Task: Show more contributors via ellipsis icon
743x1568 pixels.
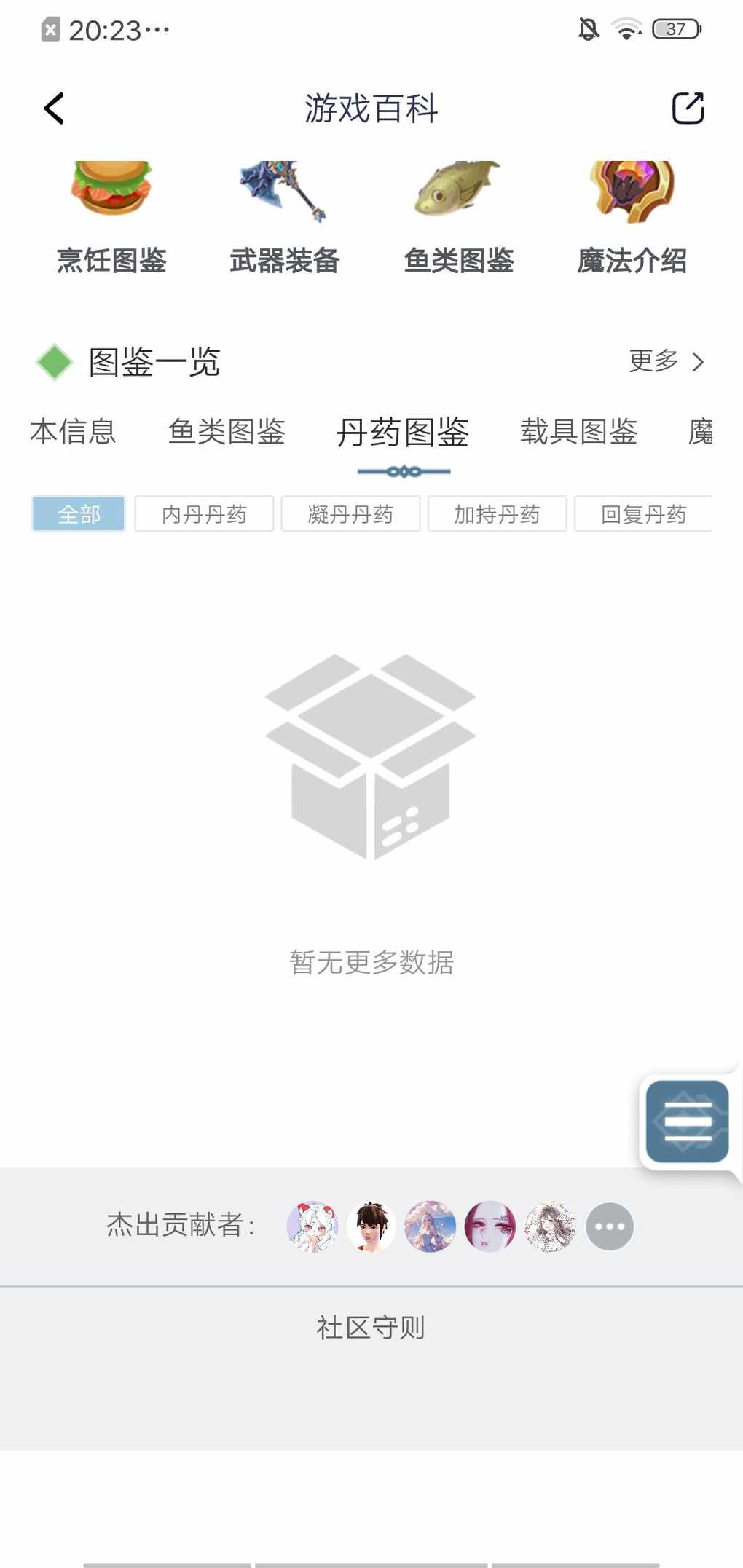Action: pyautogui.click(x=610, y=1226)
